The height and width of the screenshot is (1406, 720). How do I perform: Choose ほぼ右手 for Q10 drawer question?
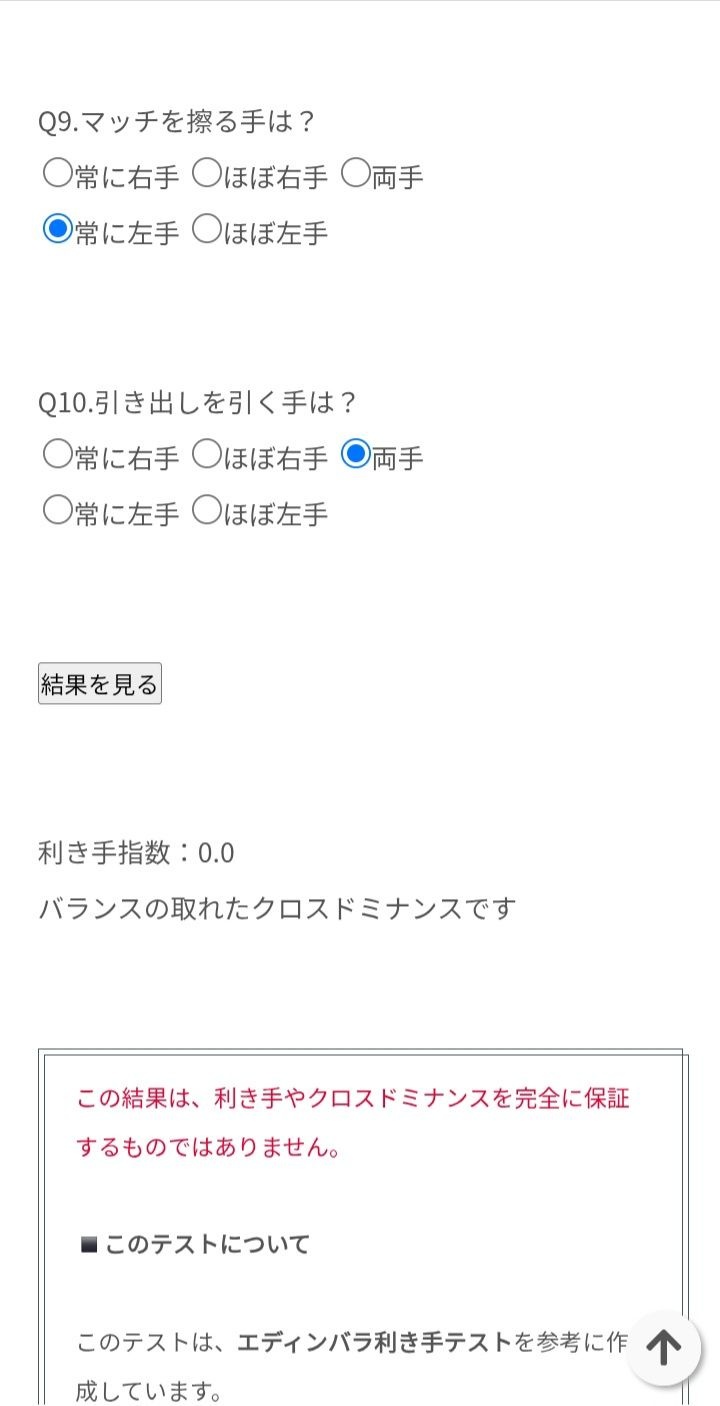click(x=206, y=455)
